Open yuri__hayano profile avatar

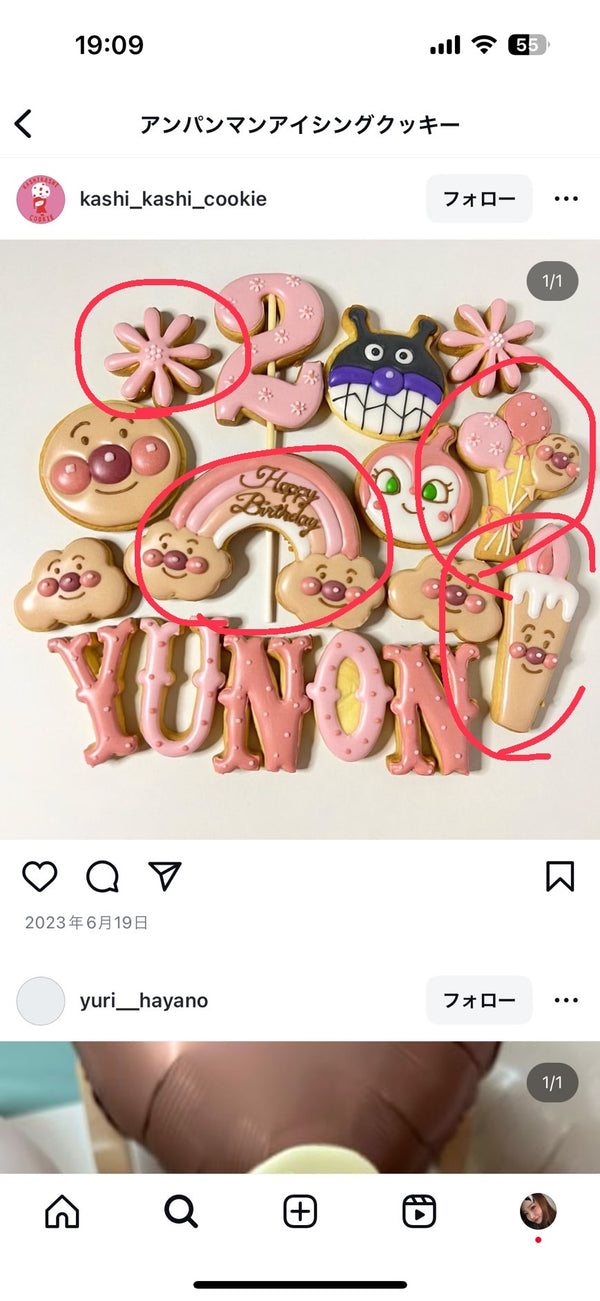tap(41, 1000)
